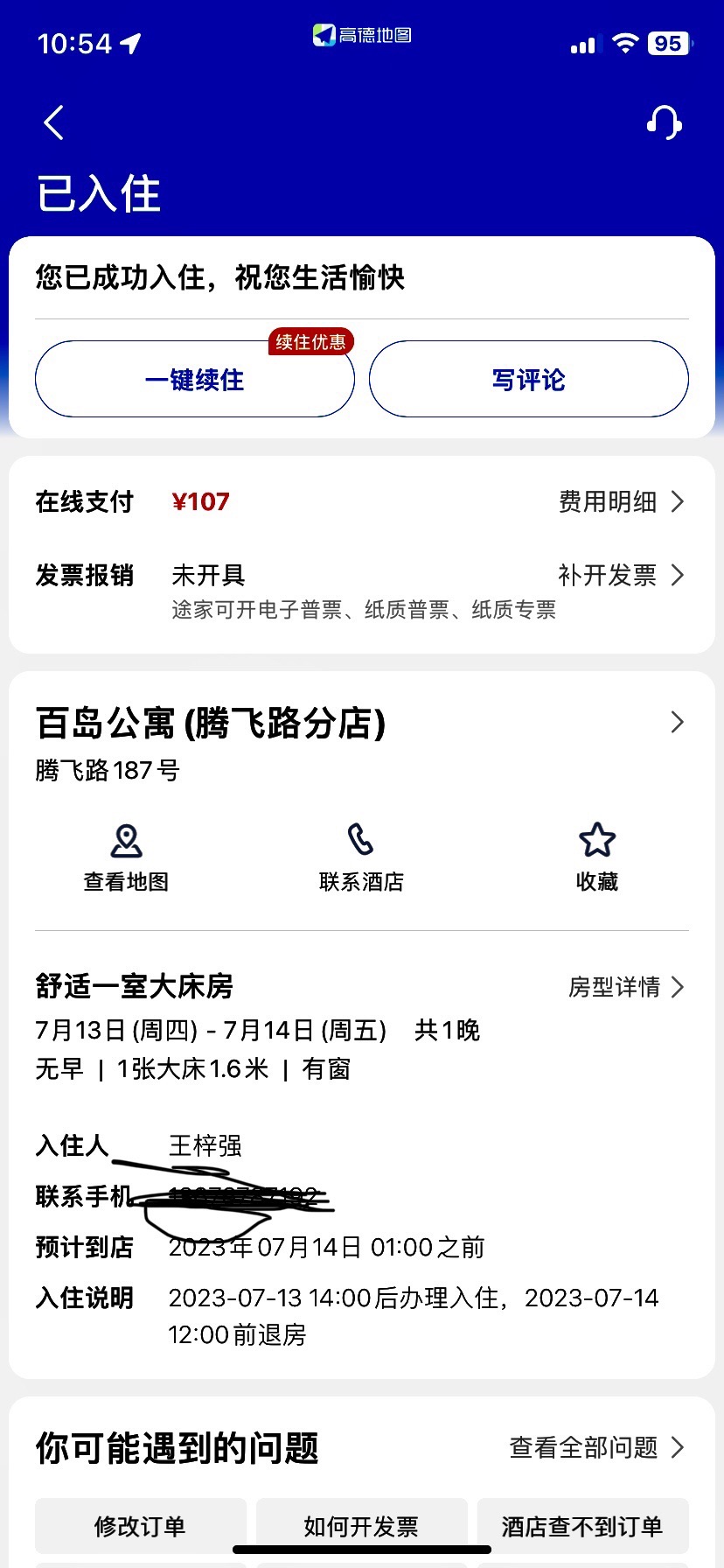Go back using the top-left arrow
The image size is (724, 1568).
tap(54, 122)
